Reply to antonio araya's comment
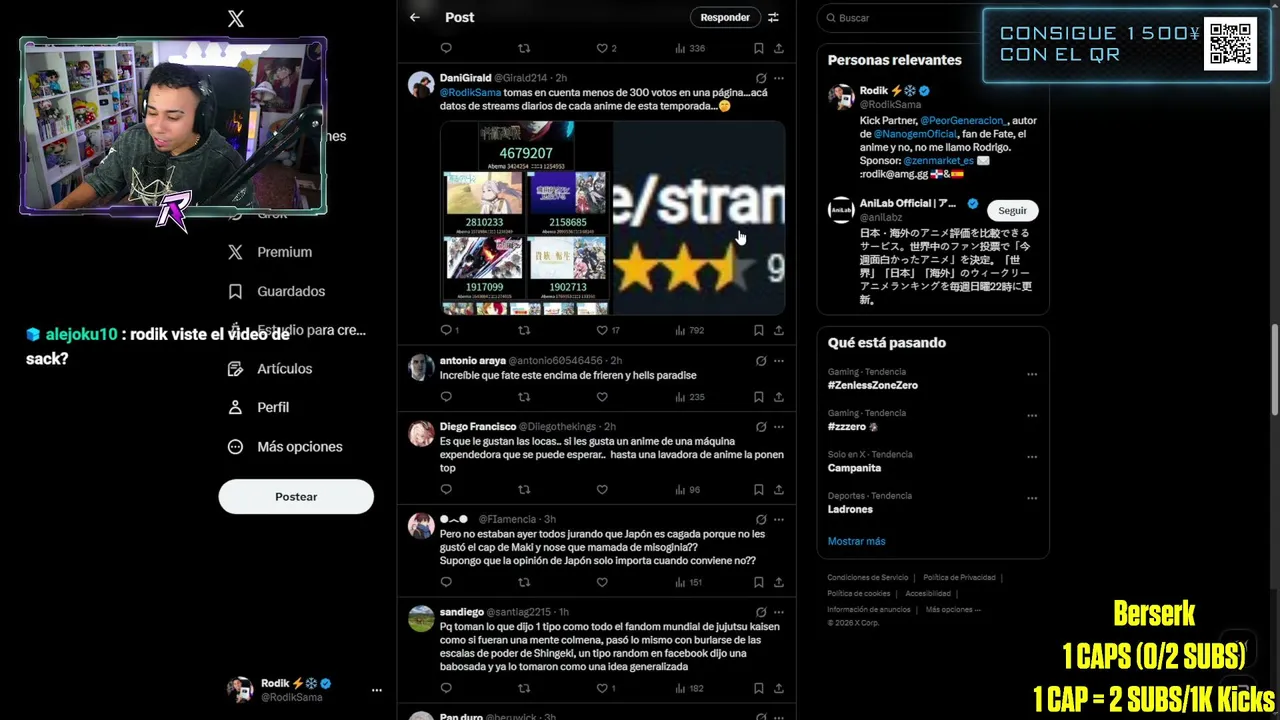 [446, 397]
